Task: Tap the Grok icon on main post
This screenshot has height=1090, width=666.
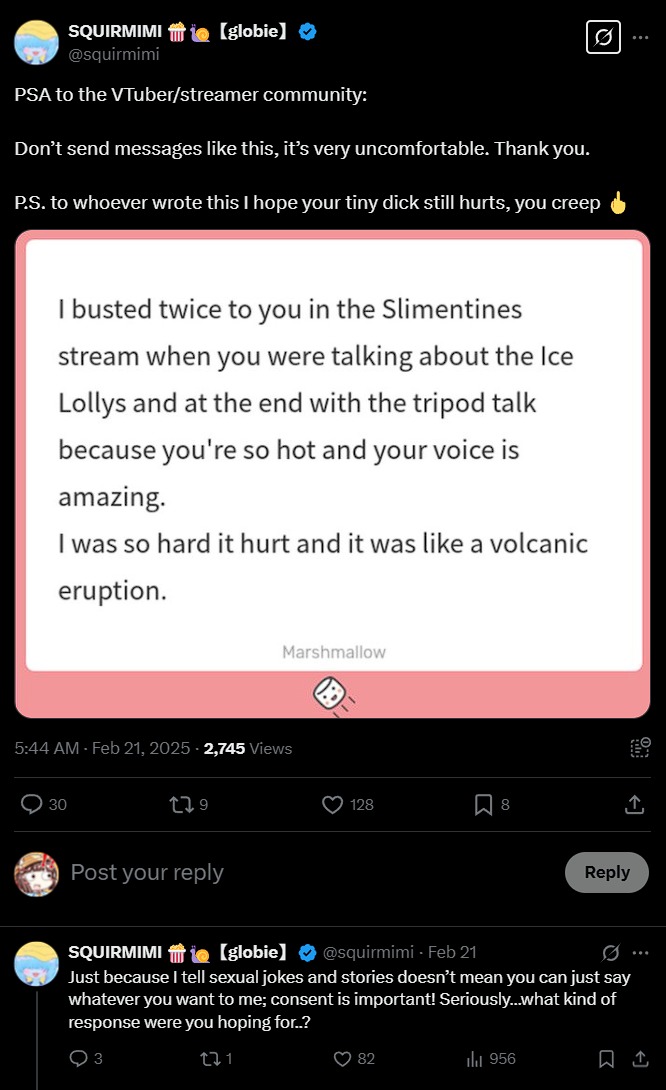Action: coord(602,38)
